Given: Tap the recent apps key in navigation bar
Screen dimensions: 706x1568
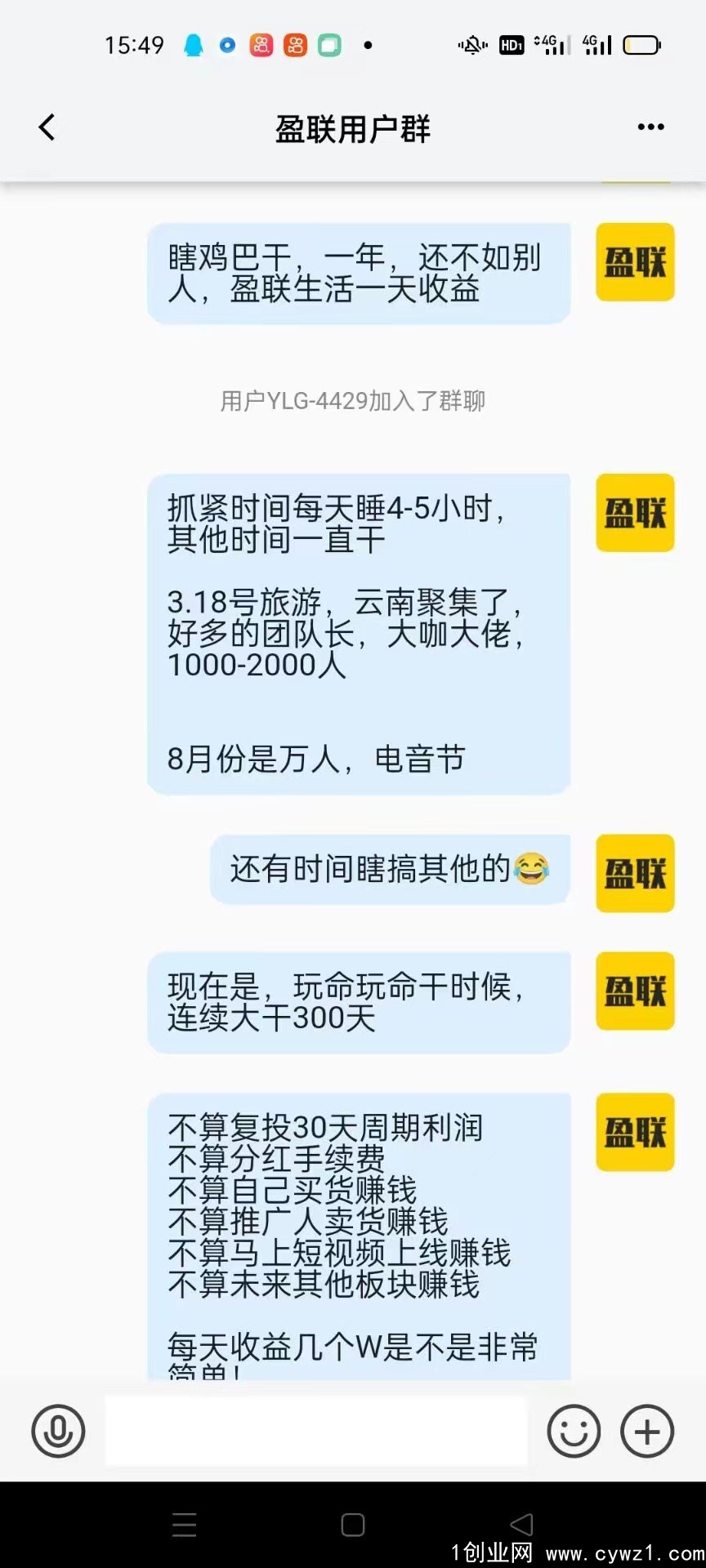Looking at the screenshot, I should (184, 1524).
